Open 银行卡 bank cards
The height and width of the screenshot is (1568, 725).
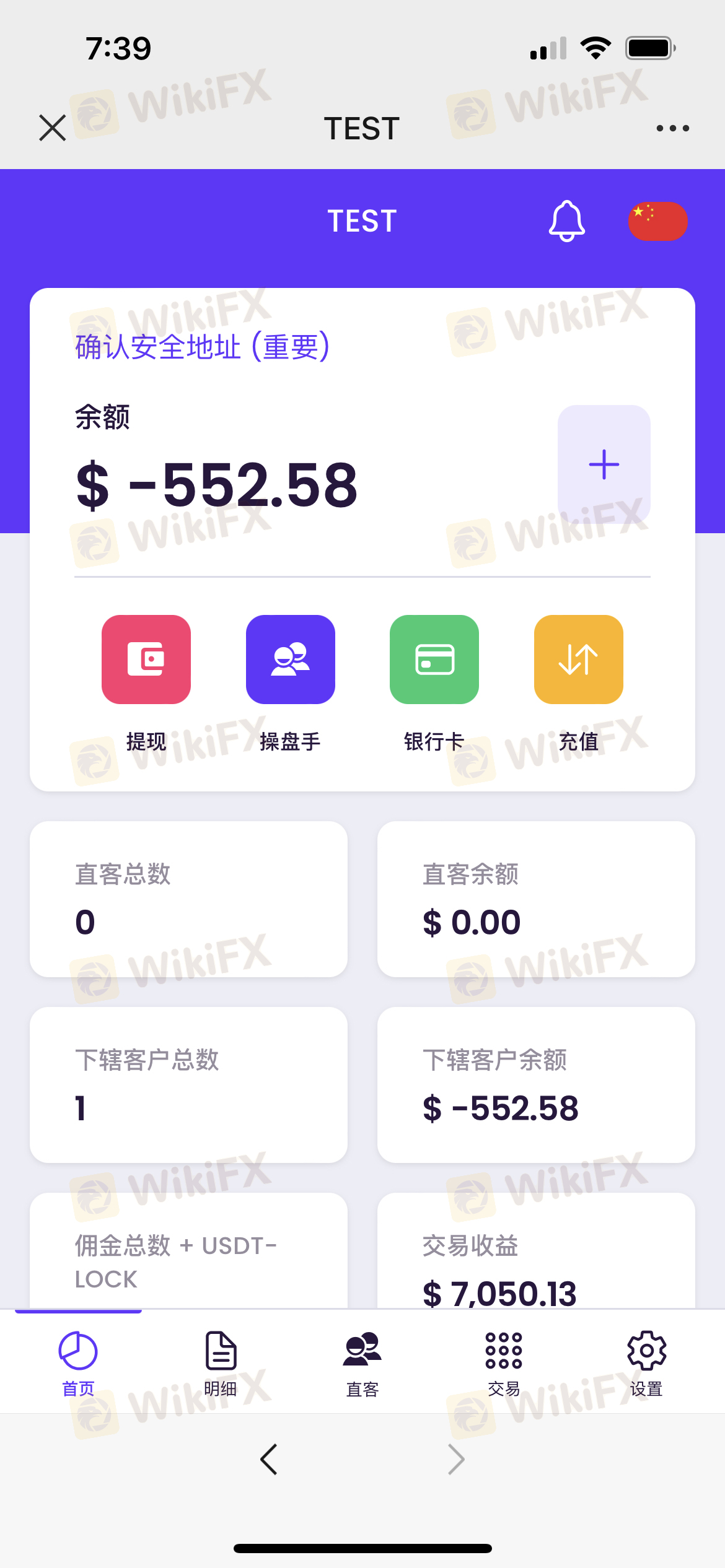pyautogui.click(x=434, y=684)
